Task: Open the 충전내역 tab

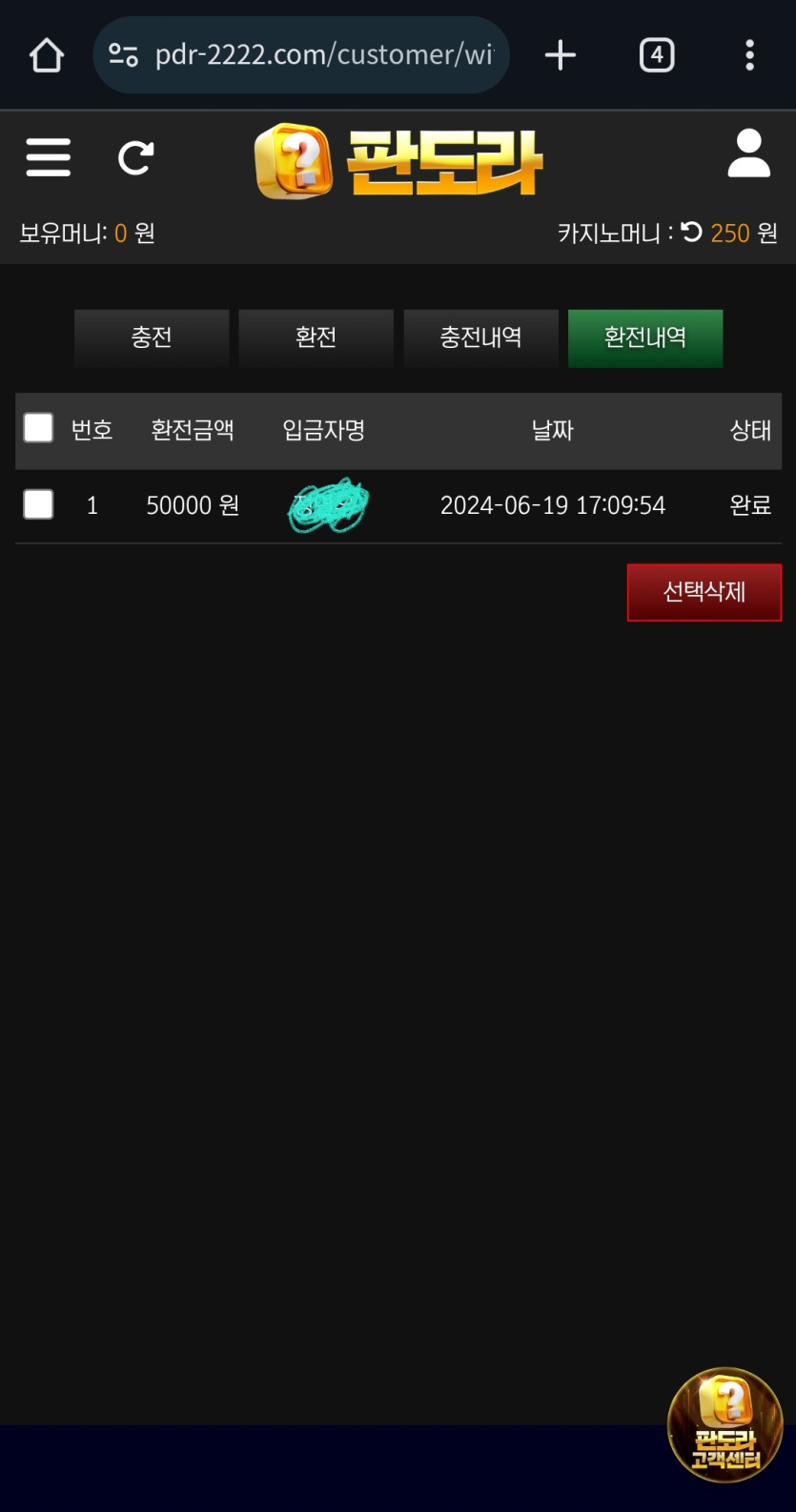Action: 480,337
